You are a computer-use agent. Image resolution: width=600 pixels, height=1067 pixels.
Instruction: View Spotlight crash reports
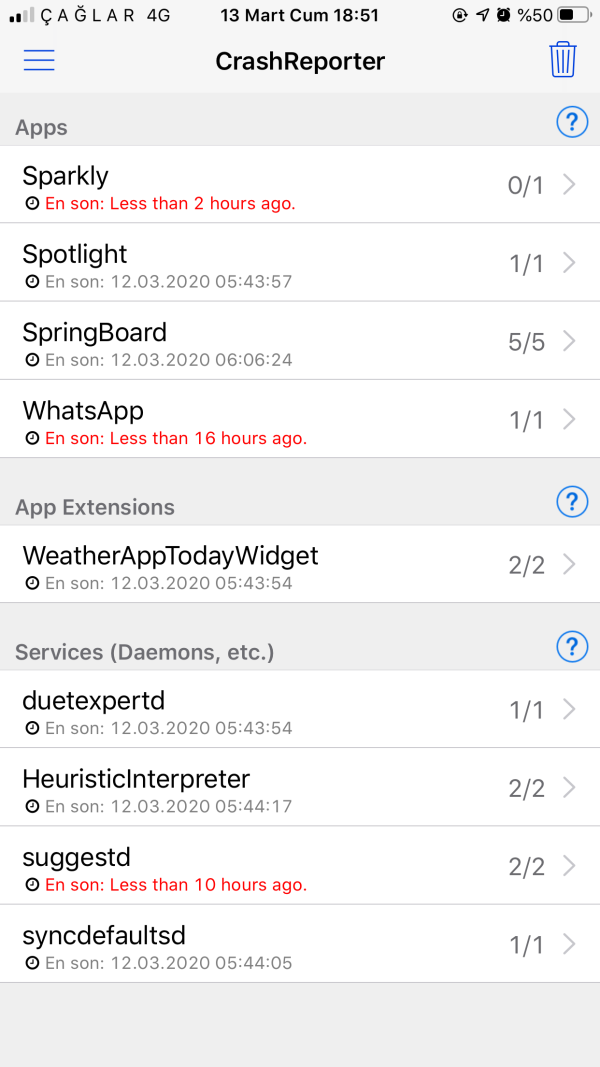(300, 263)
